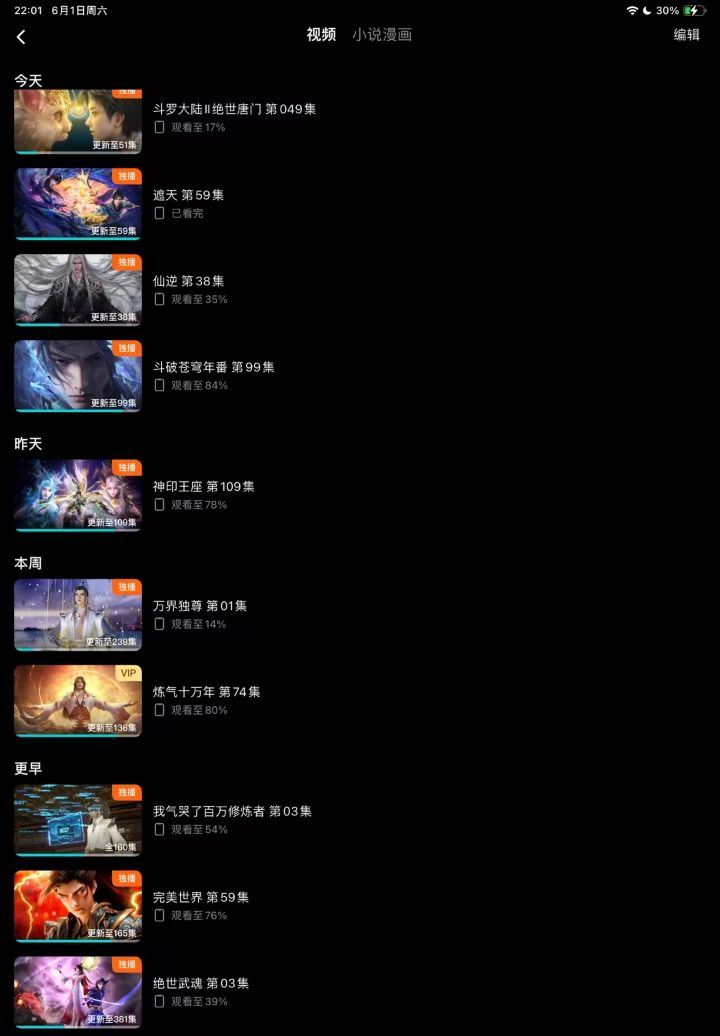720x1036 pixels.
Task: Switch to the 小说漫画 tab
Action: [381, 35]
